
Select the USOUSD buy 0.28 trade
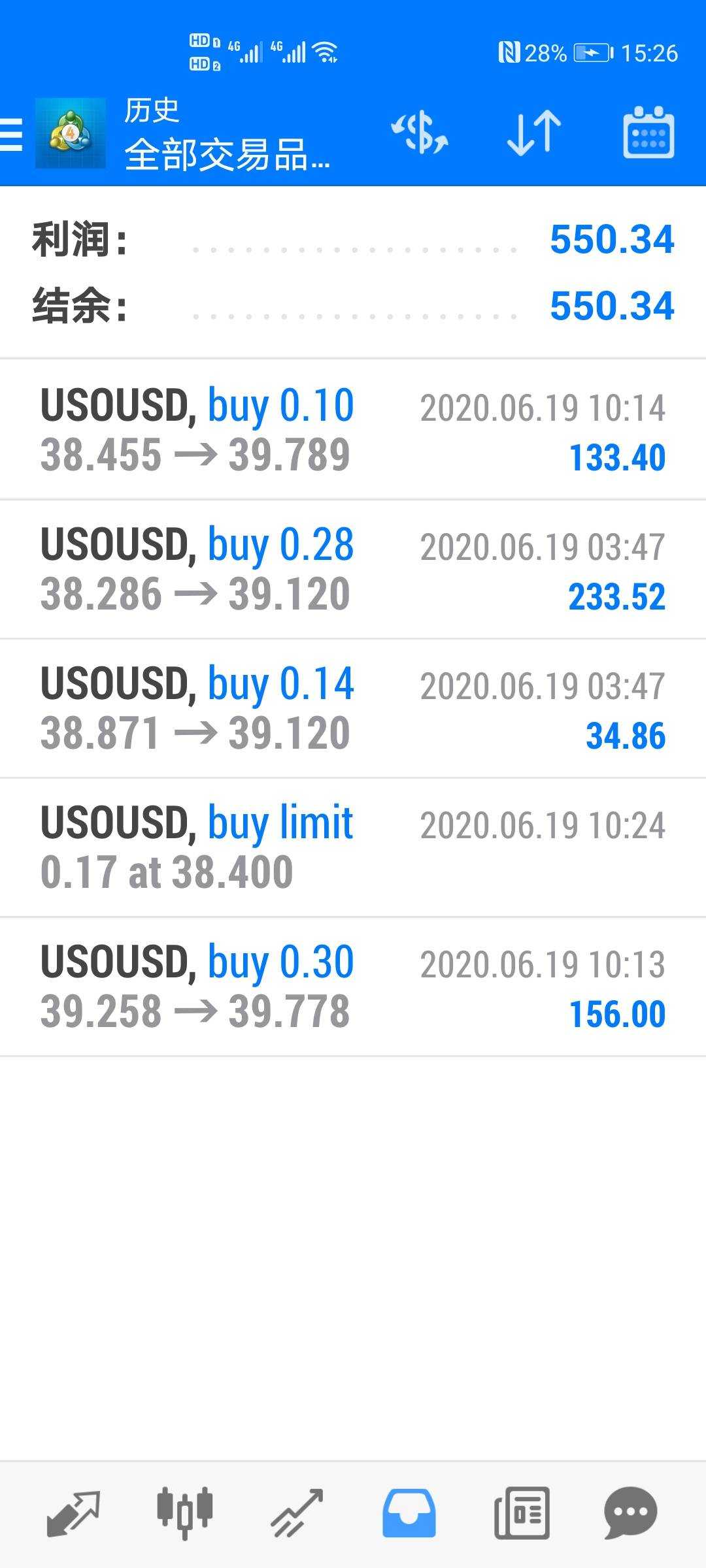(353, 569)
